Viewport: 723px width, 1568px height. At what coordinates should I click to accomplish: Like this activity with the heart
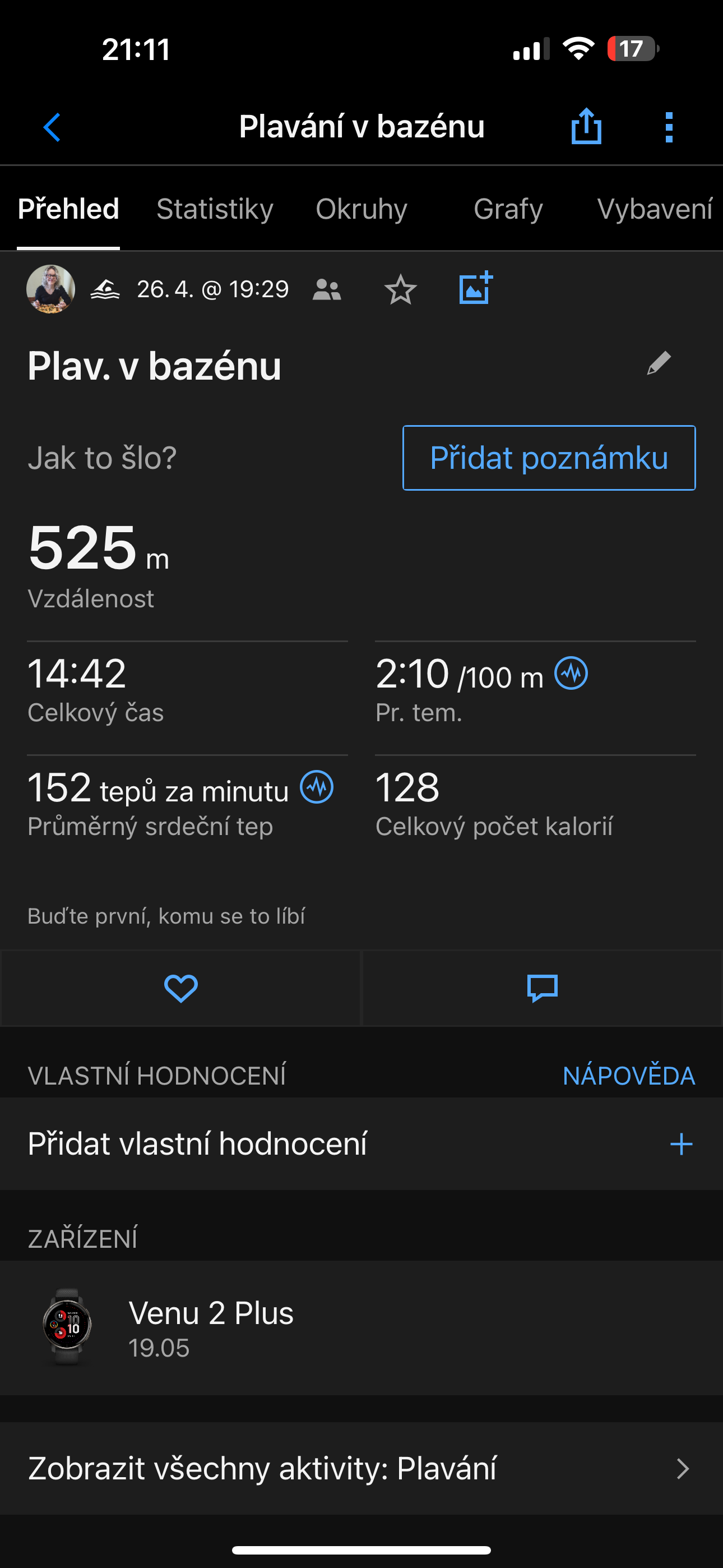coord(180,988)
